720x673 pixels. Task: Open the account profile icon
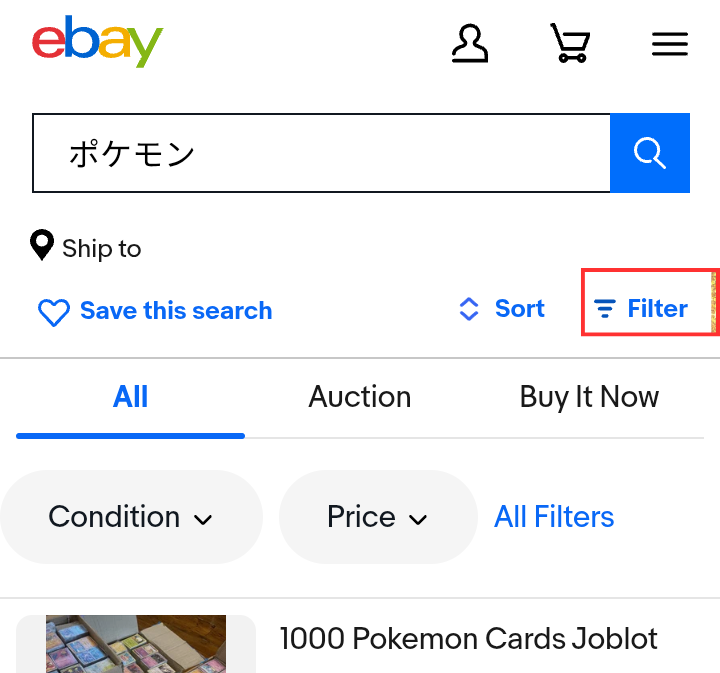click(470, 44)
